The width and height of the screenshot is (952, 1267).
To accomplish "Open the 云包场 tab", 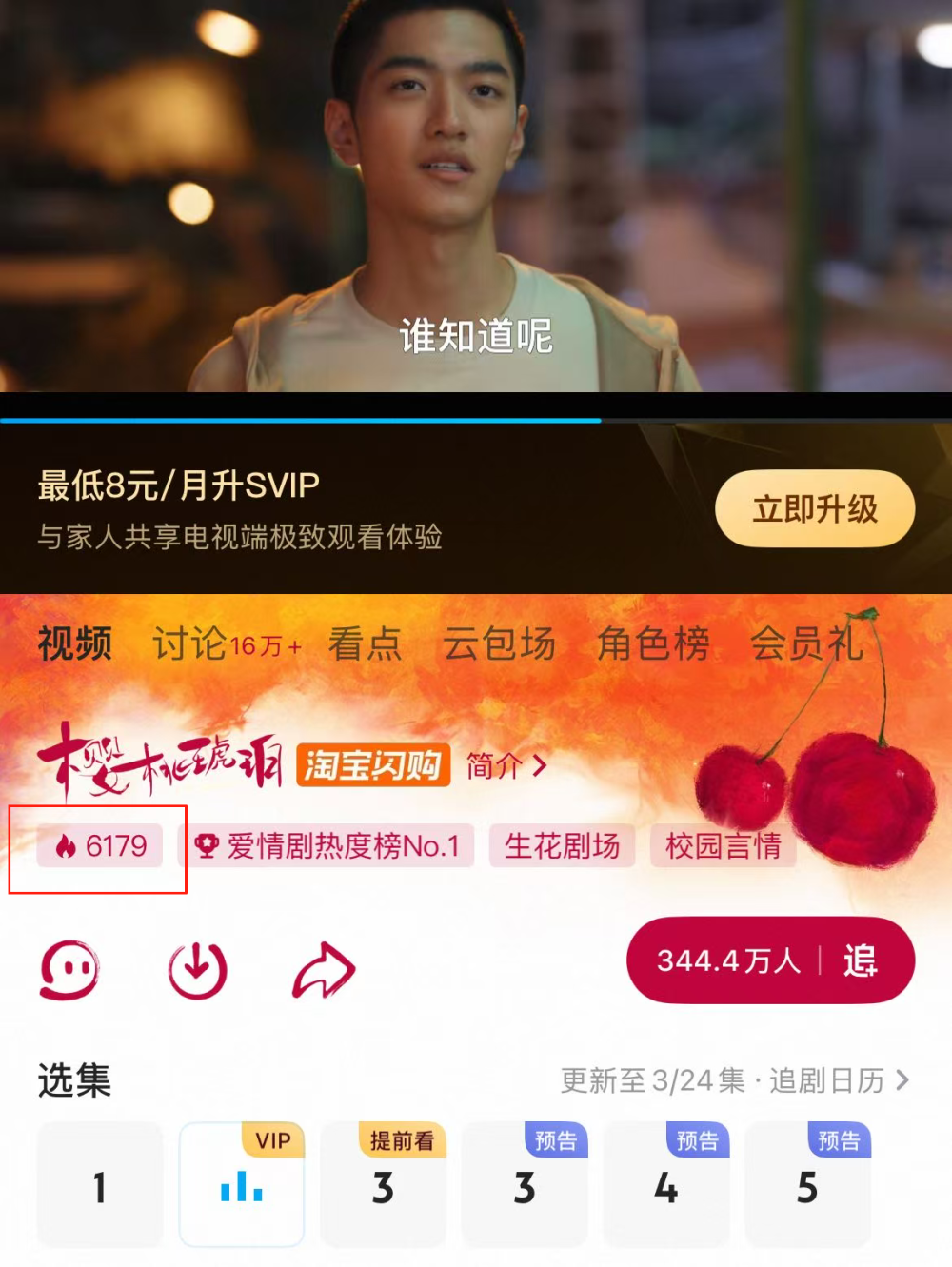I will (x=499, y=644).
